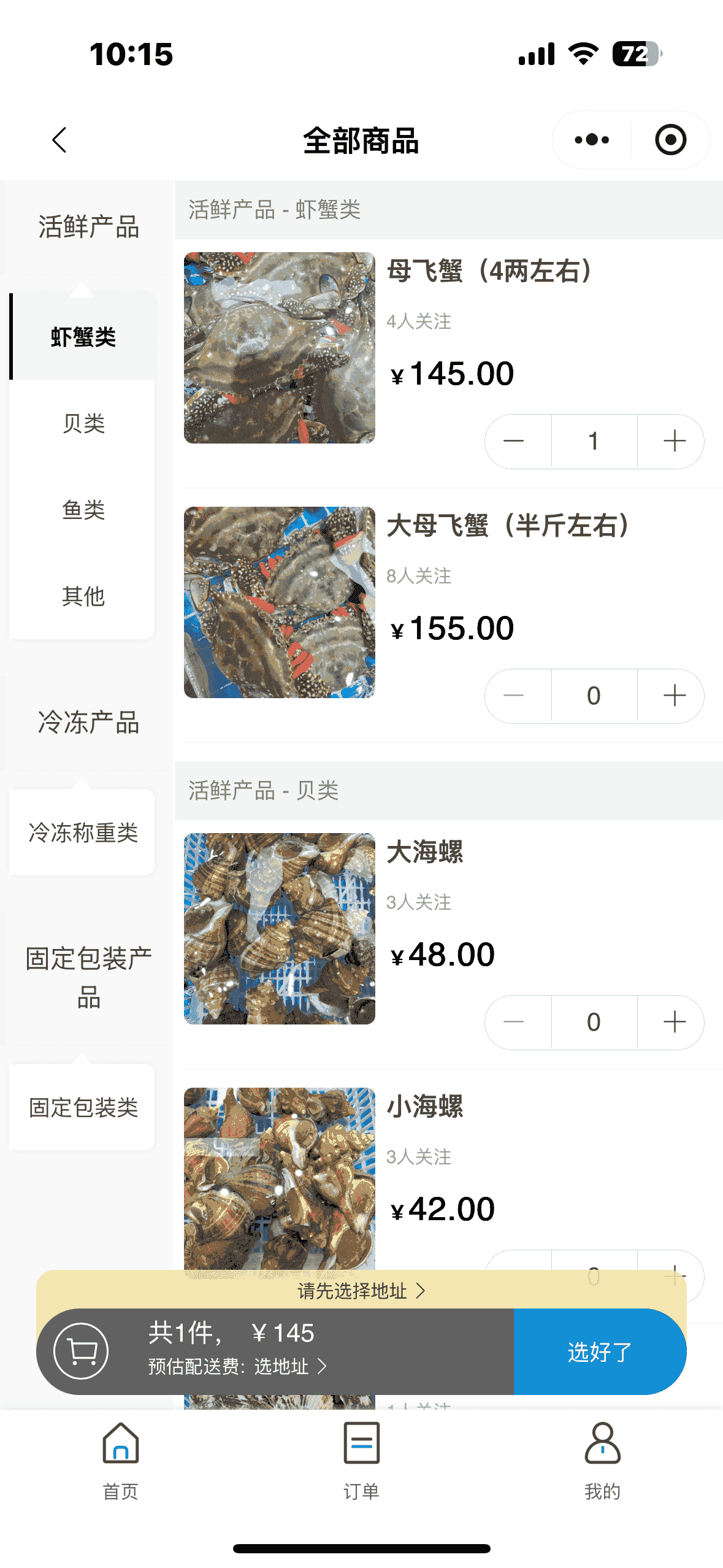Open the shopping cart icon
Screen dimensions: 723x1568
coord(82,1351)
